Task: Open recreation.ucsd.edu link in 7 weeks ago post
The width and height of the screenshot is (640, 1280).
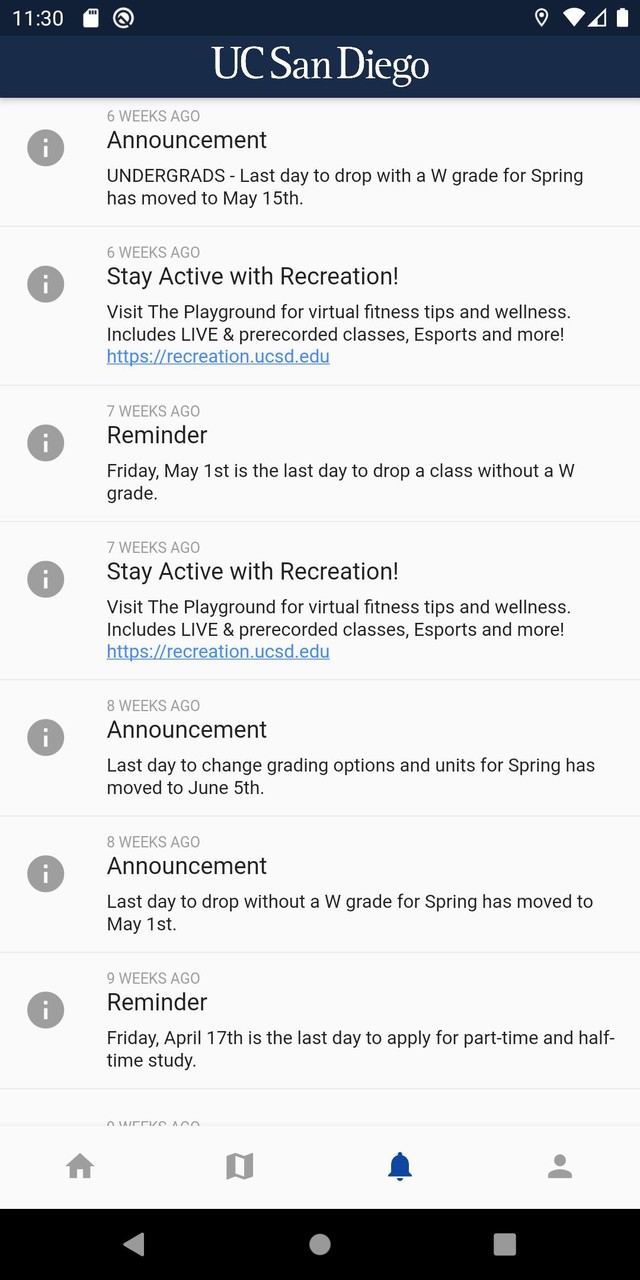Action: coord(218,651)
